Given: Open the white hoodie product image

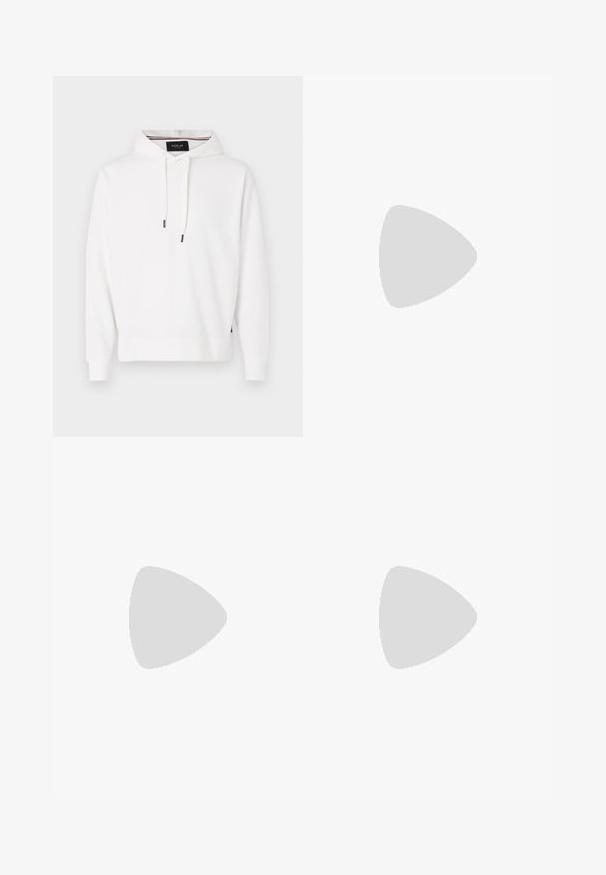Looking at the screenshot, I should click(177, 256).
